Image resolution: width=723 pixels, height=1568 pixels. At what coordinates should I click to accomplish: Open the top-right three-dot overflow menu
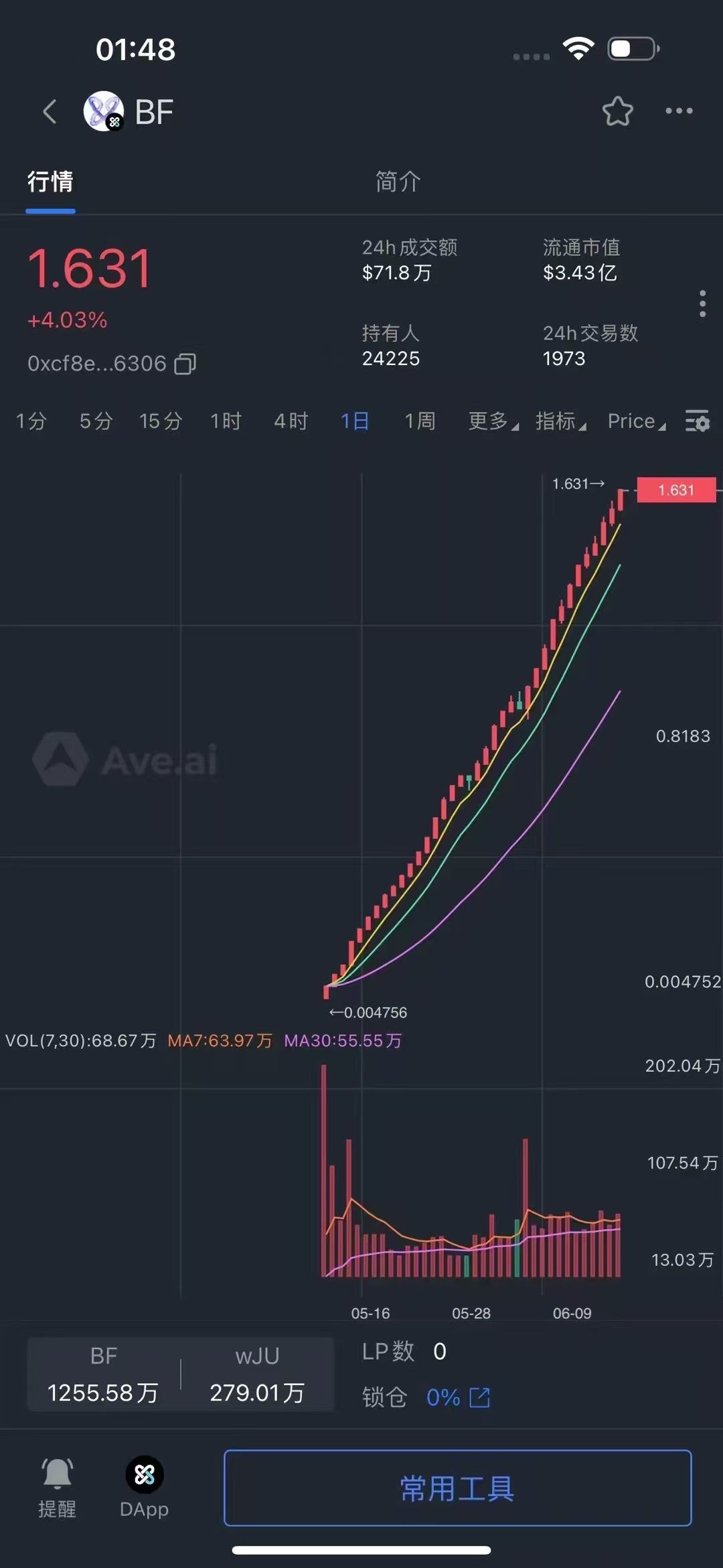point(679,111)
